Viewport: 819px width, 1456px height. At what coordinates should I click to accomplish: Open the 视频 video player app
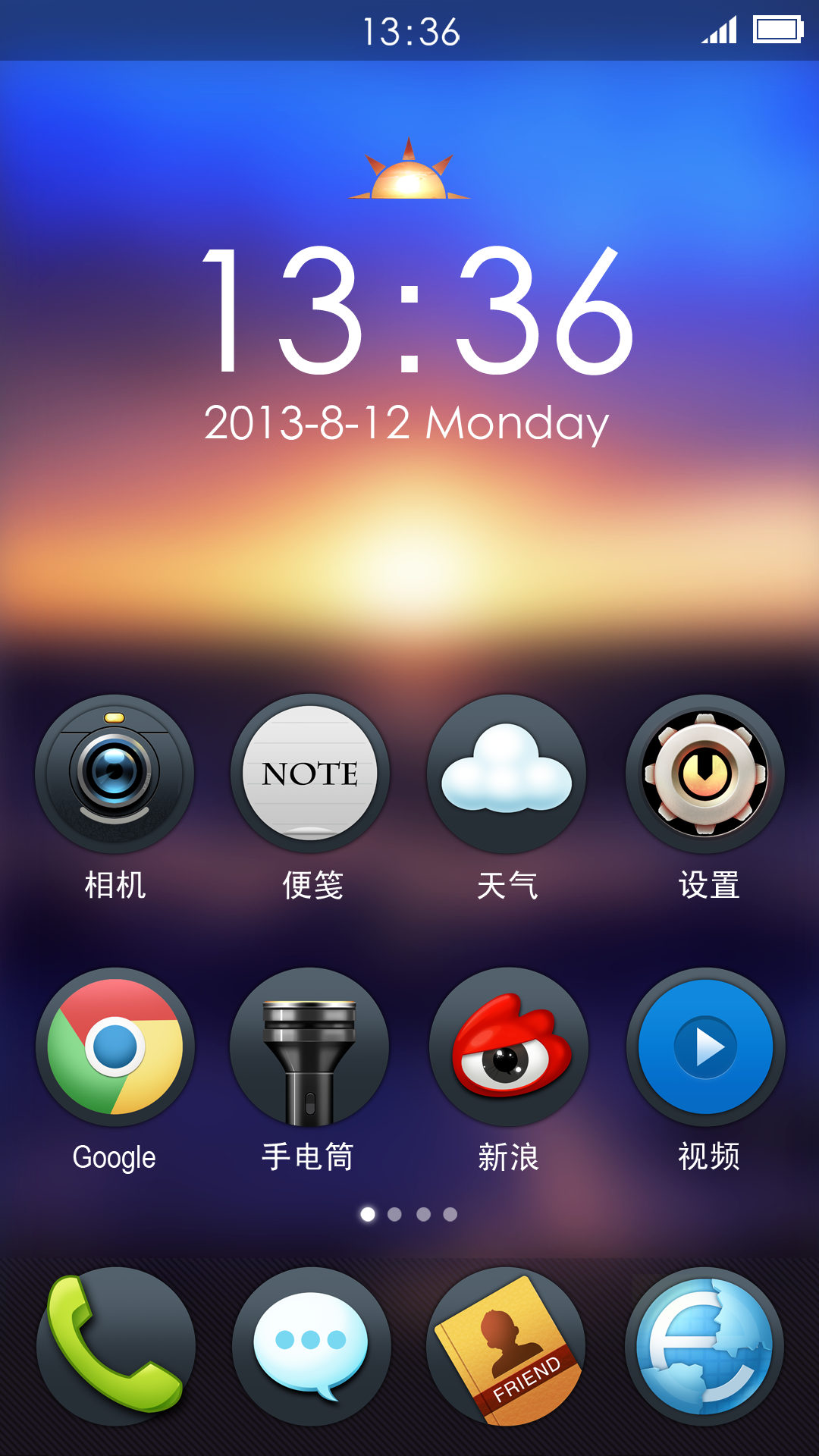(706, 1046)
